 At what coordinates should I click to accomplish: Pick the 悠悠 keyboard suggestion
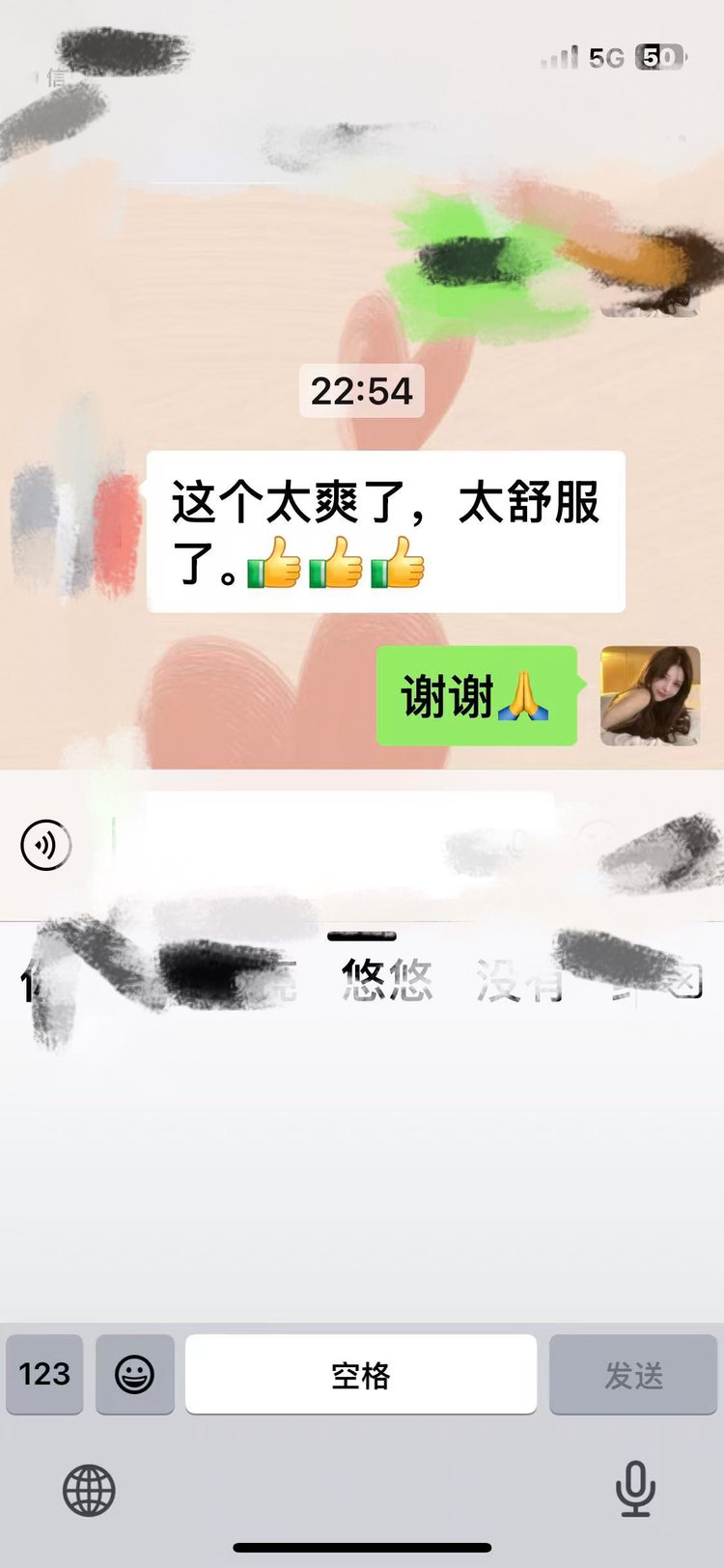386,981
